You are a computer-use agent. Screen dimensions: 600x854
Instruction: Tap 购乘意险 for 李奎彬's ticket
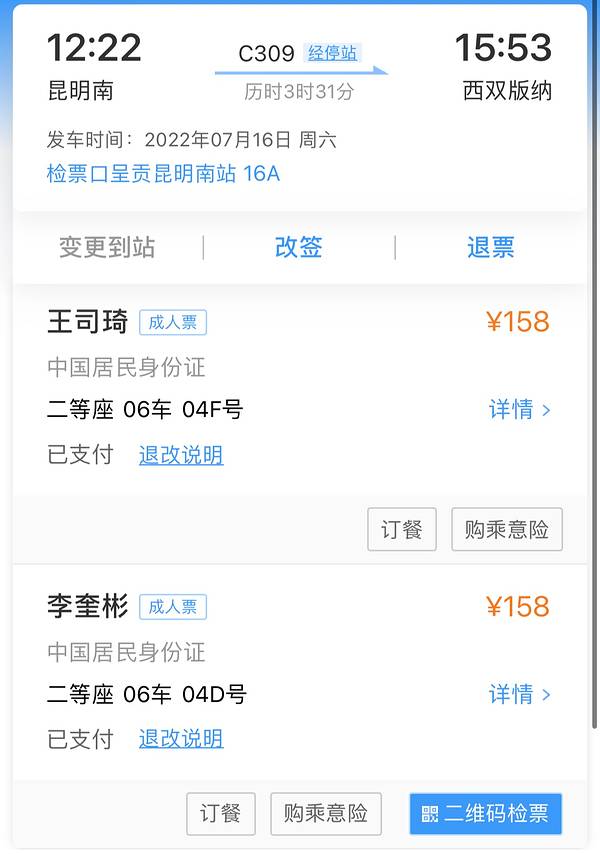pyautogui.click(x=326, y=814)
